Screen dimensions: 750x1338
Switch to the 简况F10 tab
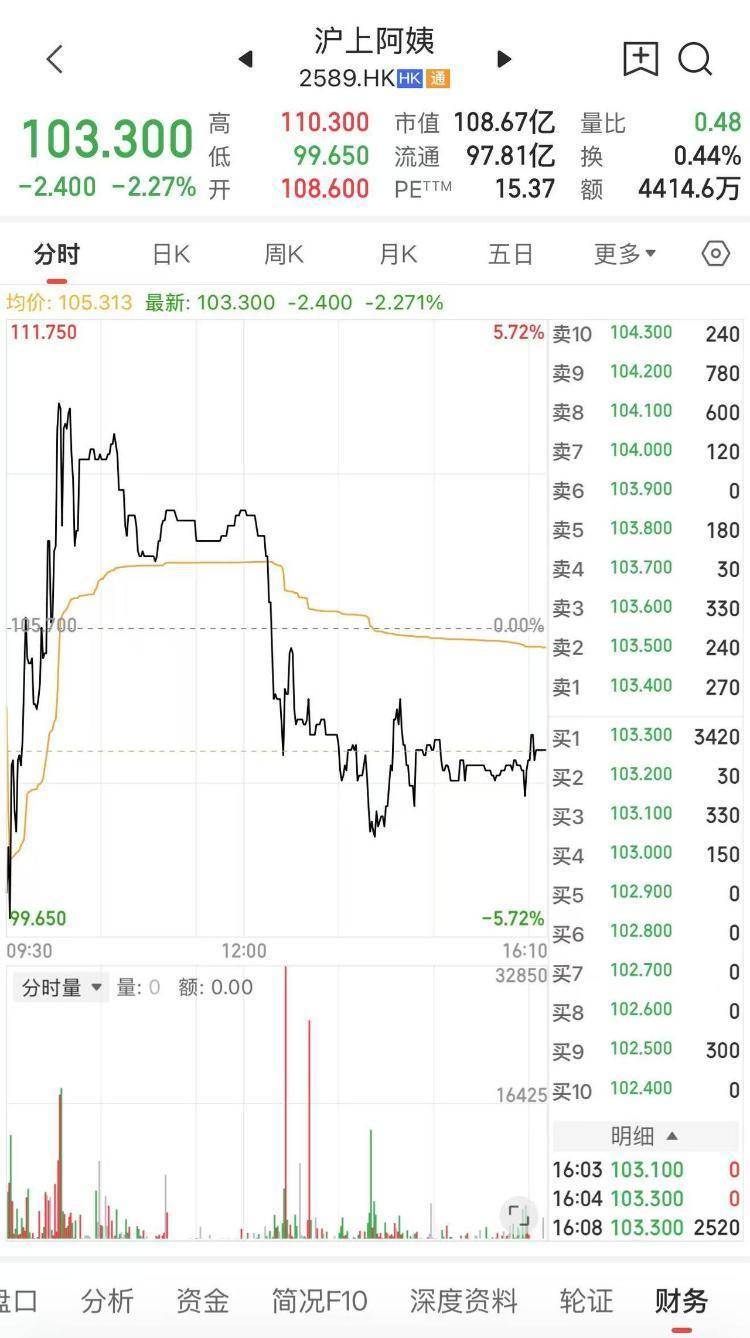click(x=319, y=1300)
